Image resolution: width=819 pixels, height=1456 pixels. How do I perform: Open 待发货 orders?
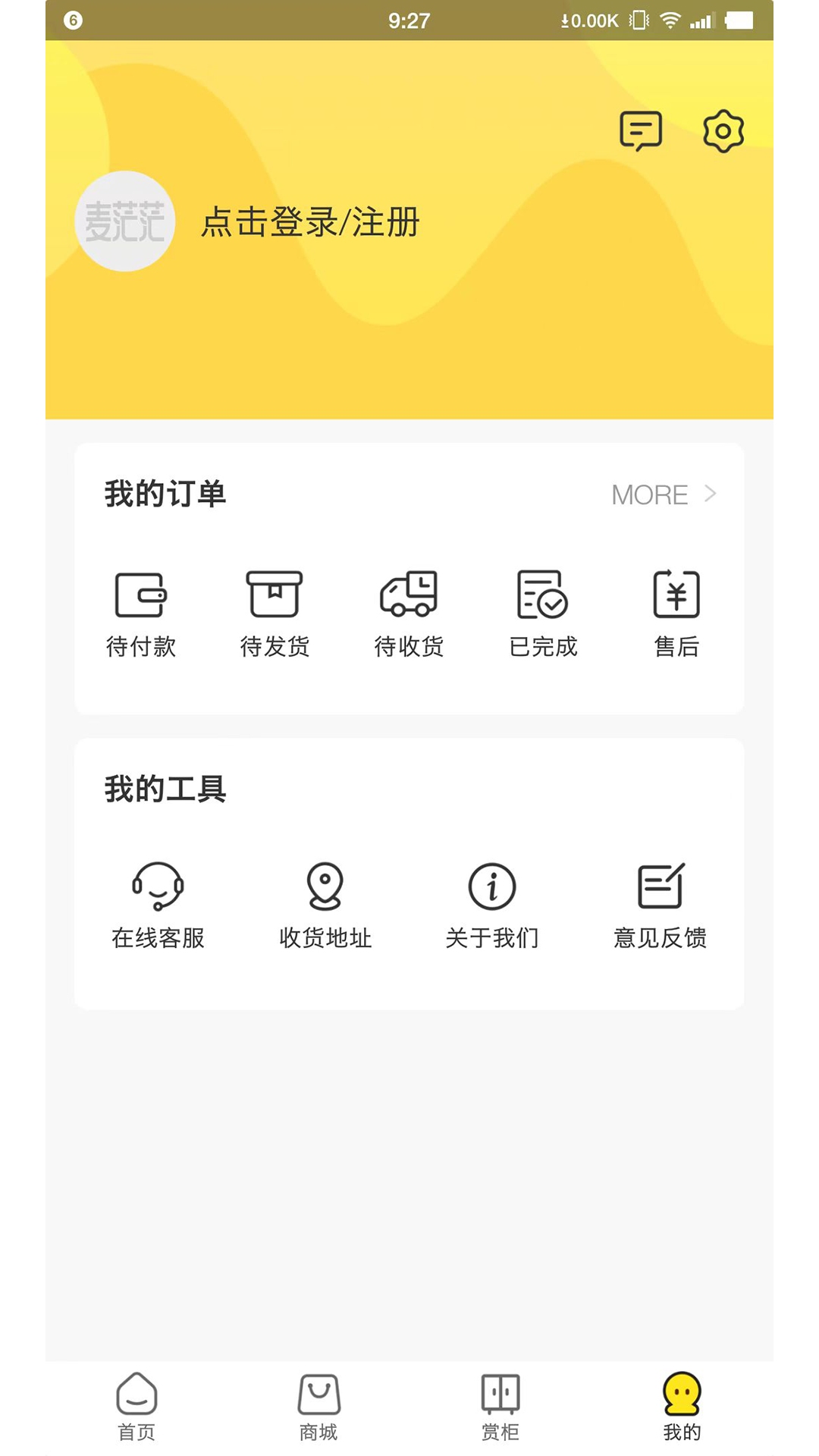pyautogui.click(x=275, y=614)
